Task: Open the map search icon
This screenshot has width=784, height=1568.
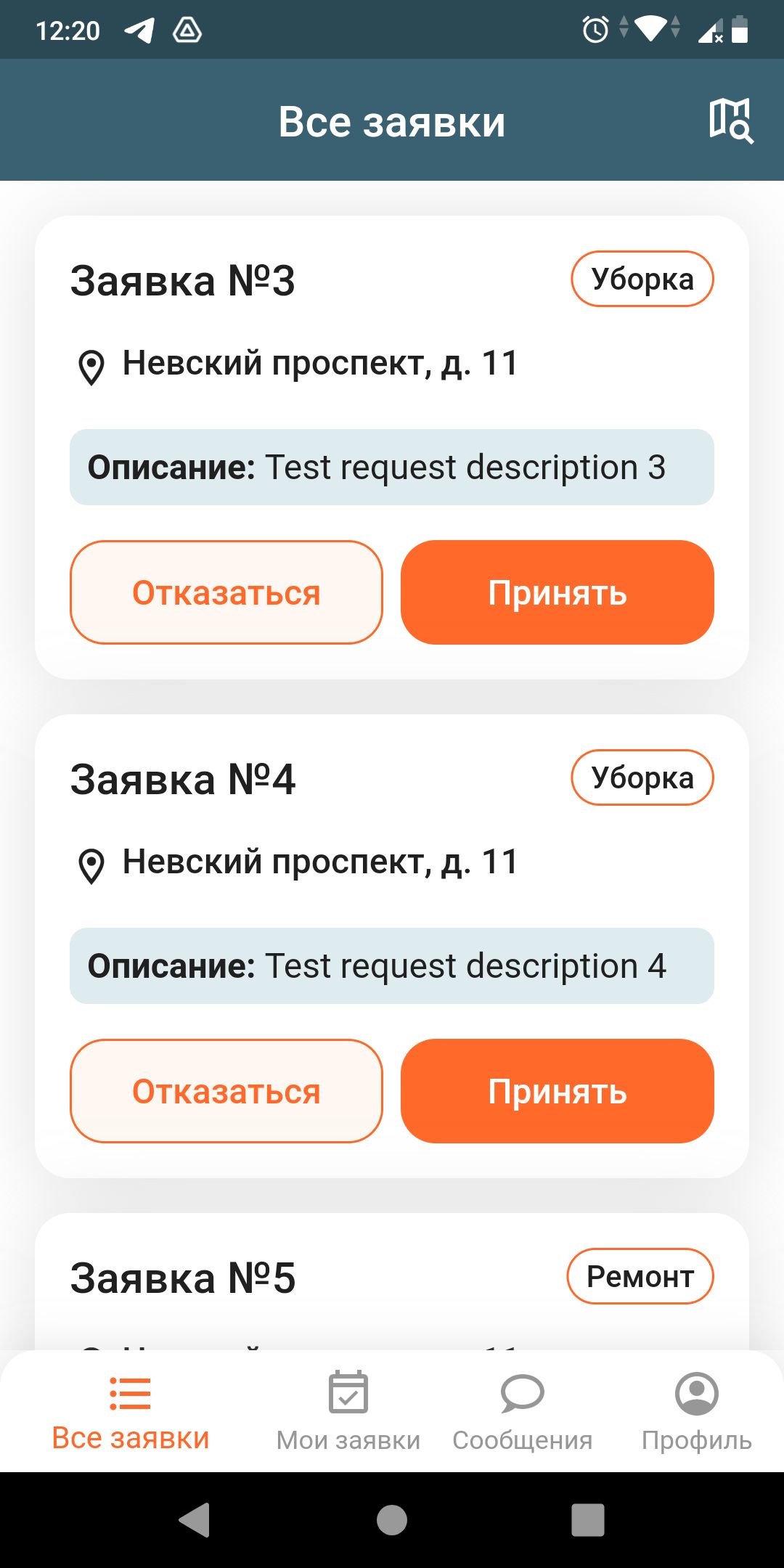Action: tap(730, 121)
